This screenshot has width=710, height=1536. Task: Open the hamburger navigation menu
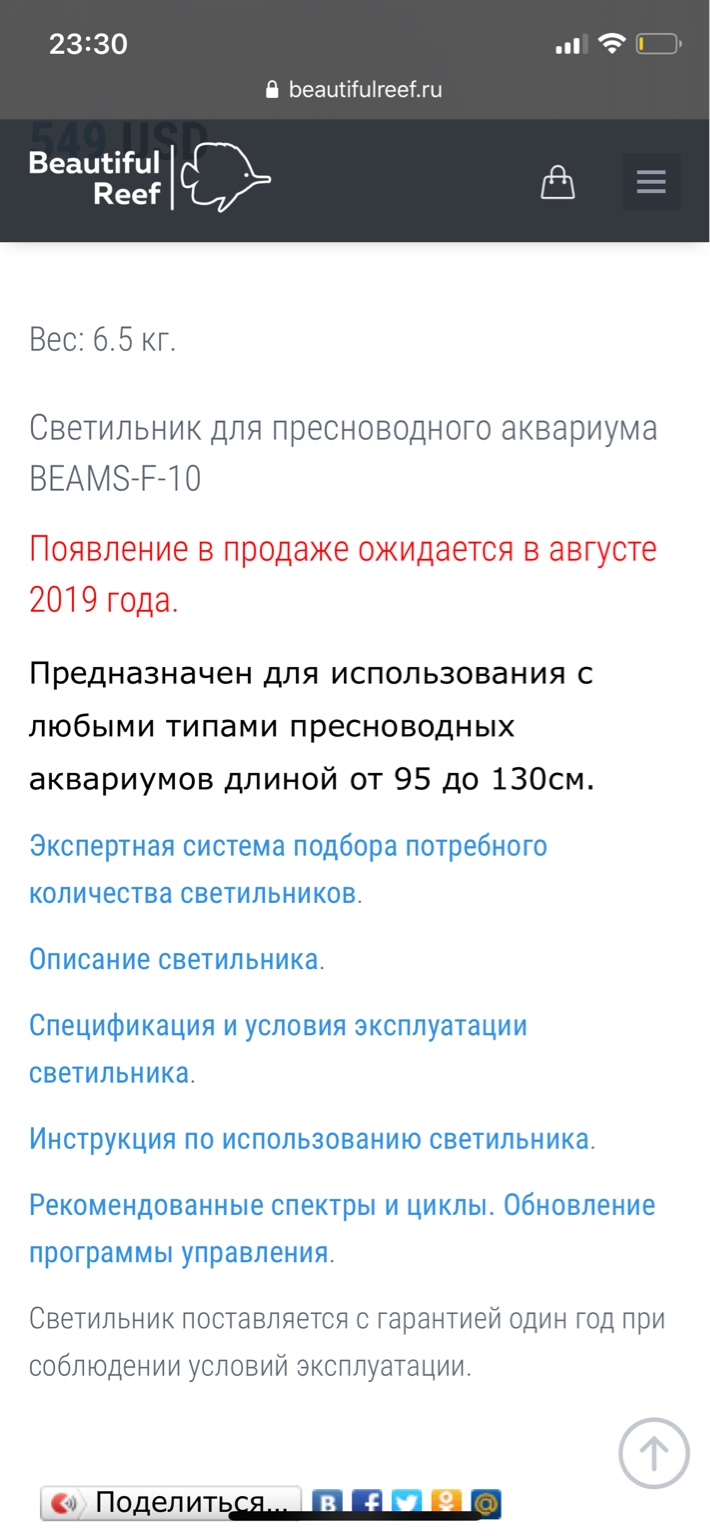[x=650, y=181]
